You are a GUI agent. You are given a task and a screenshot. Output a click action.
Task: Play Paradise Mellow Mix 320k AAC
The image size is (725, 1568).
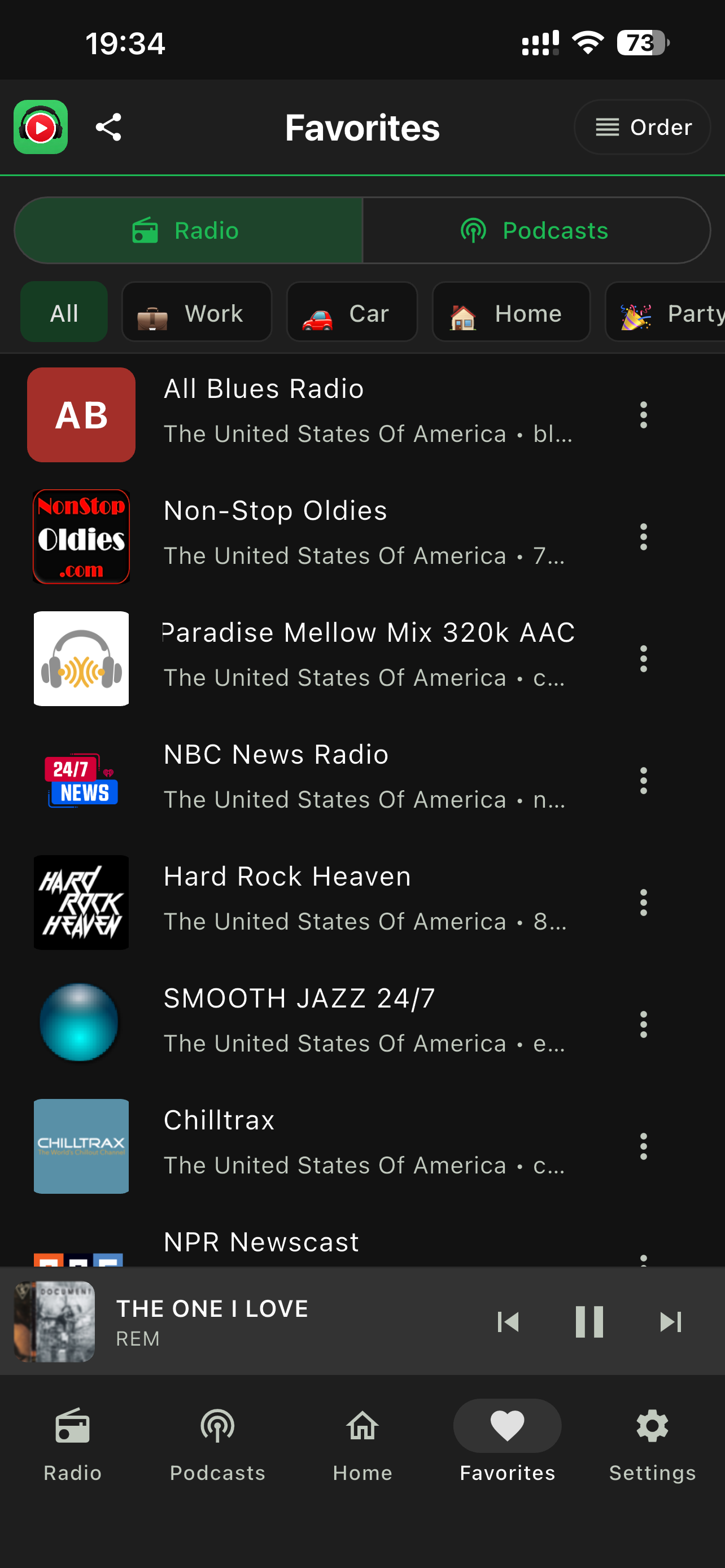(x=317, y=659)
